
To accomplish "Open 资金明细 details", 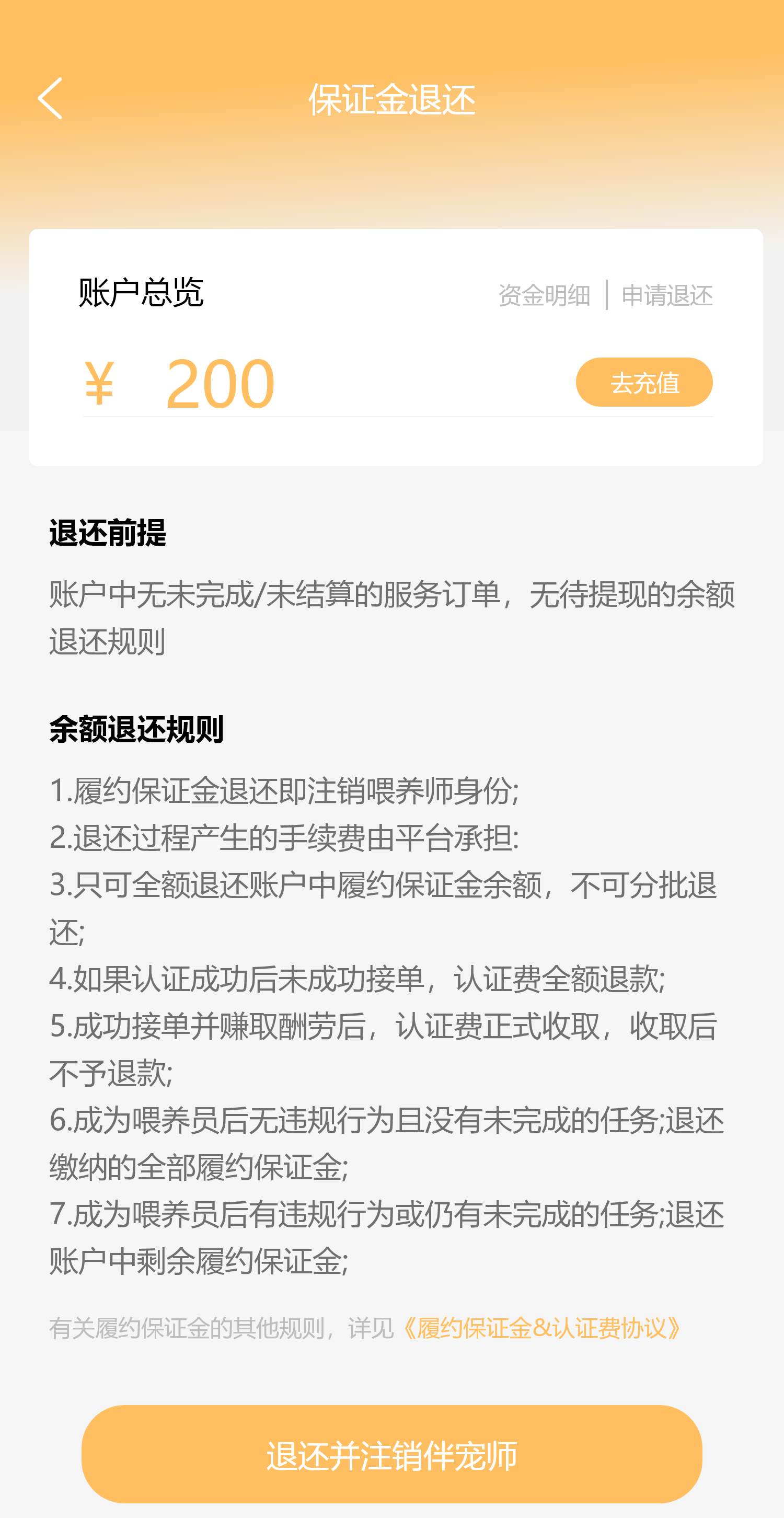I will click(x=544, y=295).
